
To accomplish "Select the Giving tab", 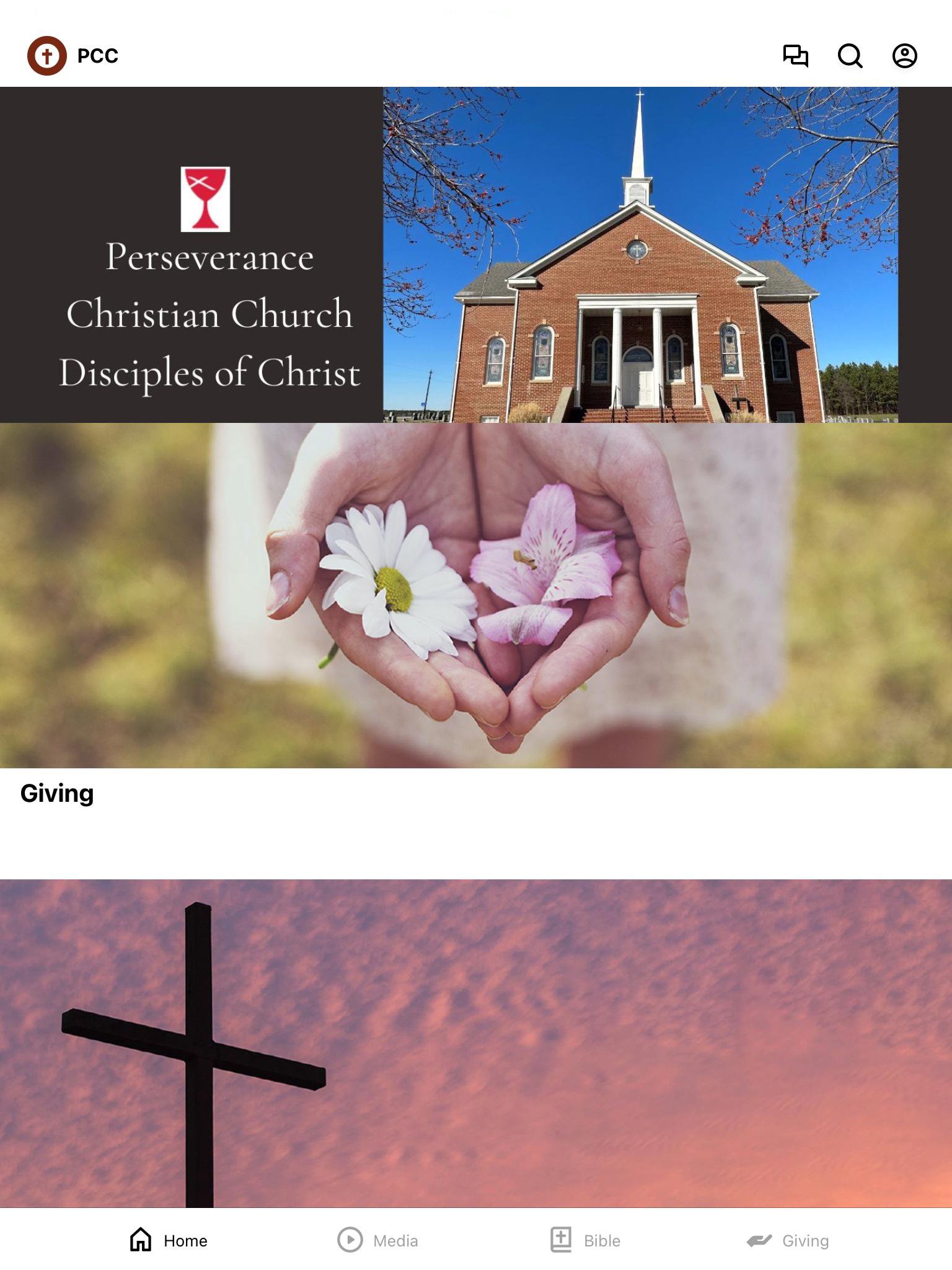I will point(788,1240).
